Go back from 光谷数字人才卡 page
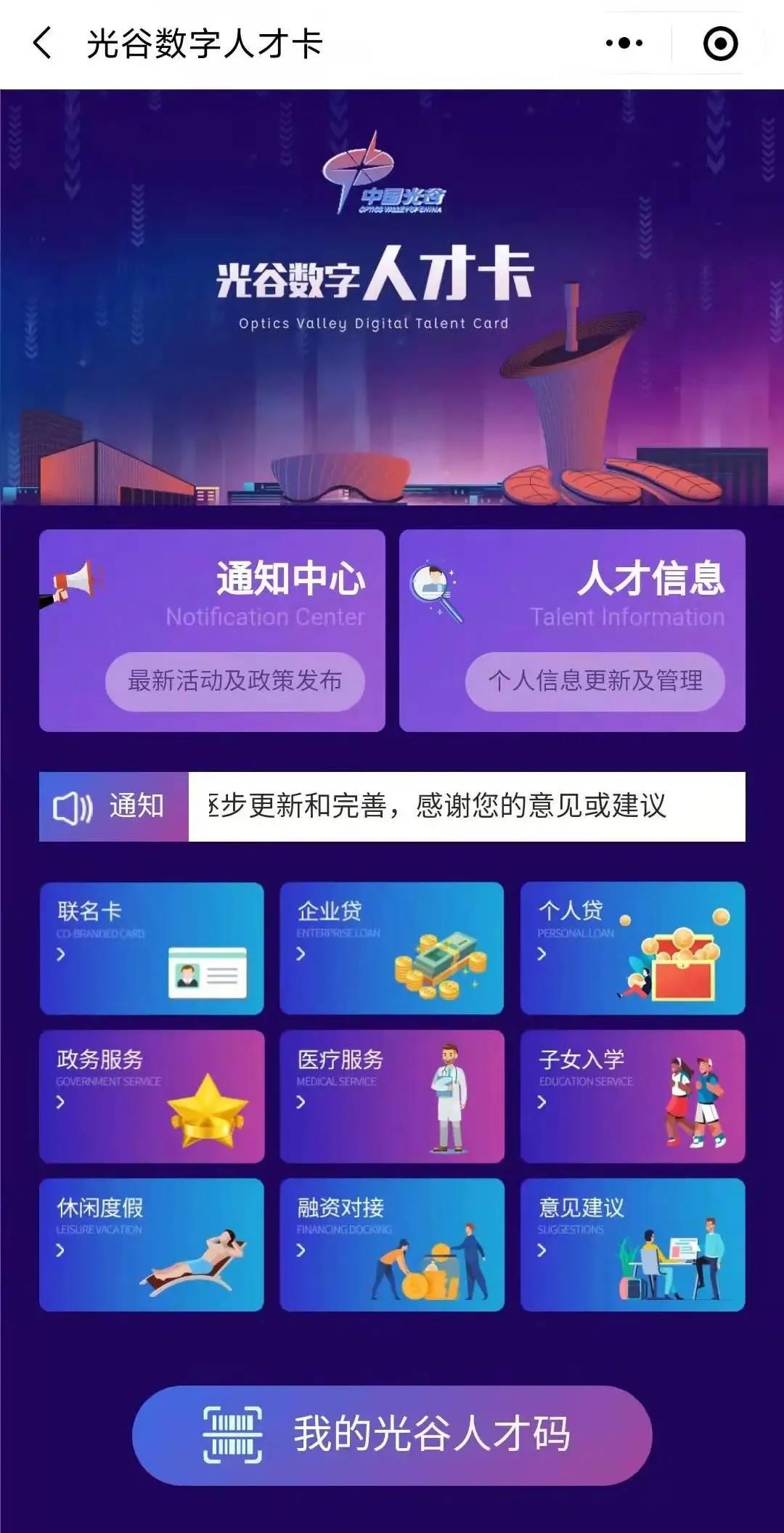This screenshot has width=784, height=1533. (x=42, y=44)
